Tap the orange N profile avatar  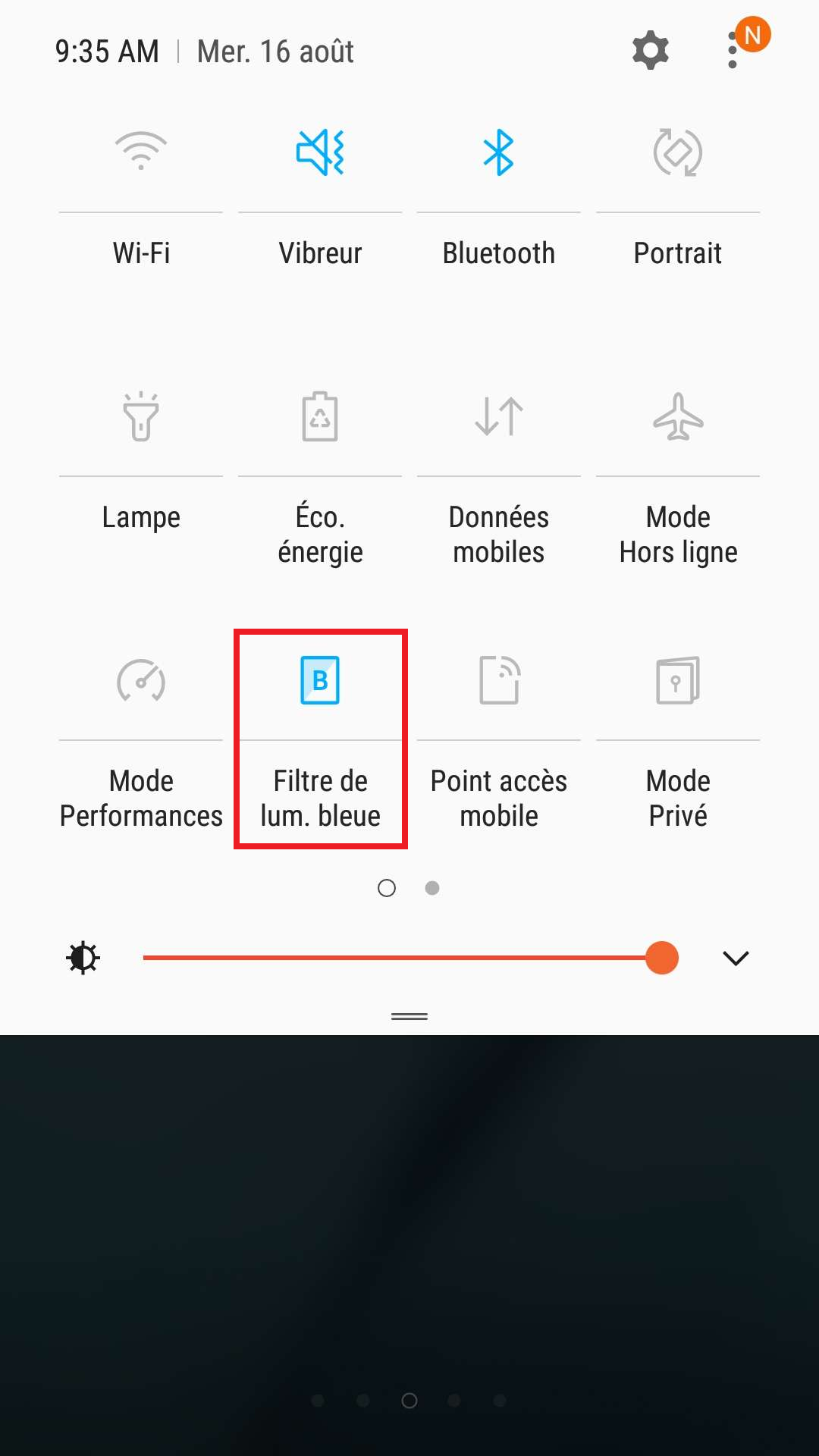[751, 33]
